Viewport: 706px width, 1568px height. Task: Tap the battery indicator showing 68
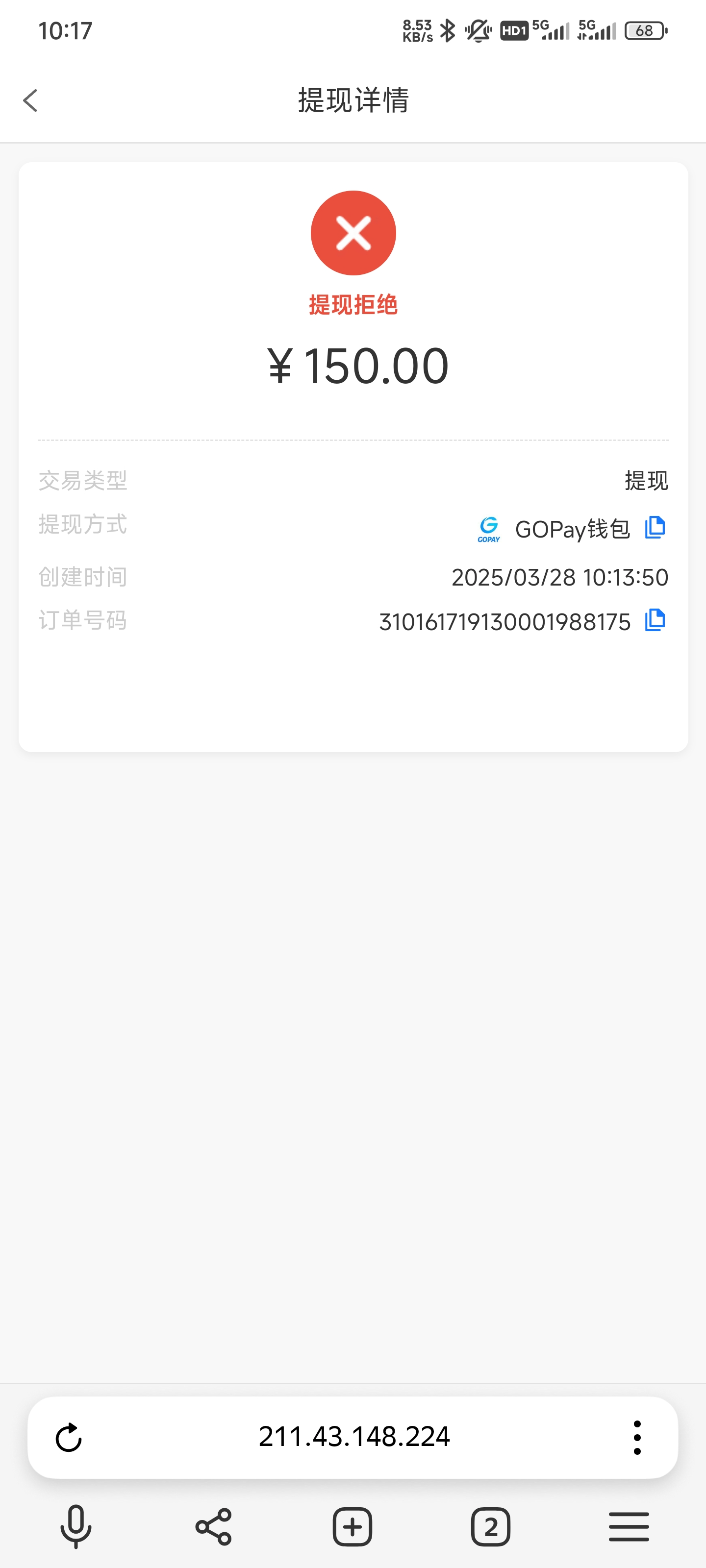tap(644, 30)
